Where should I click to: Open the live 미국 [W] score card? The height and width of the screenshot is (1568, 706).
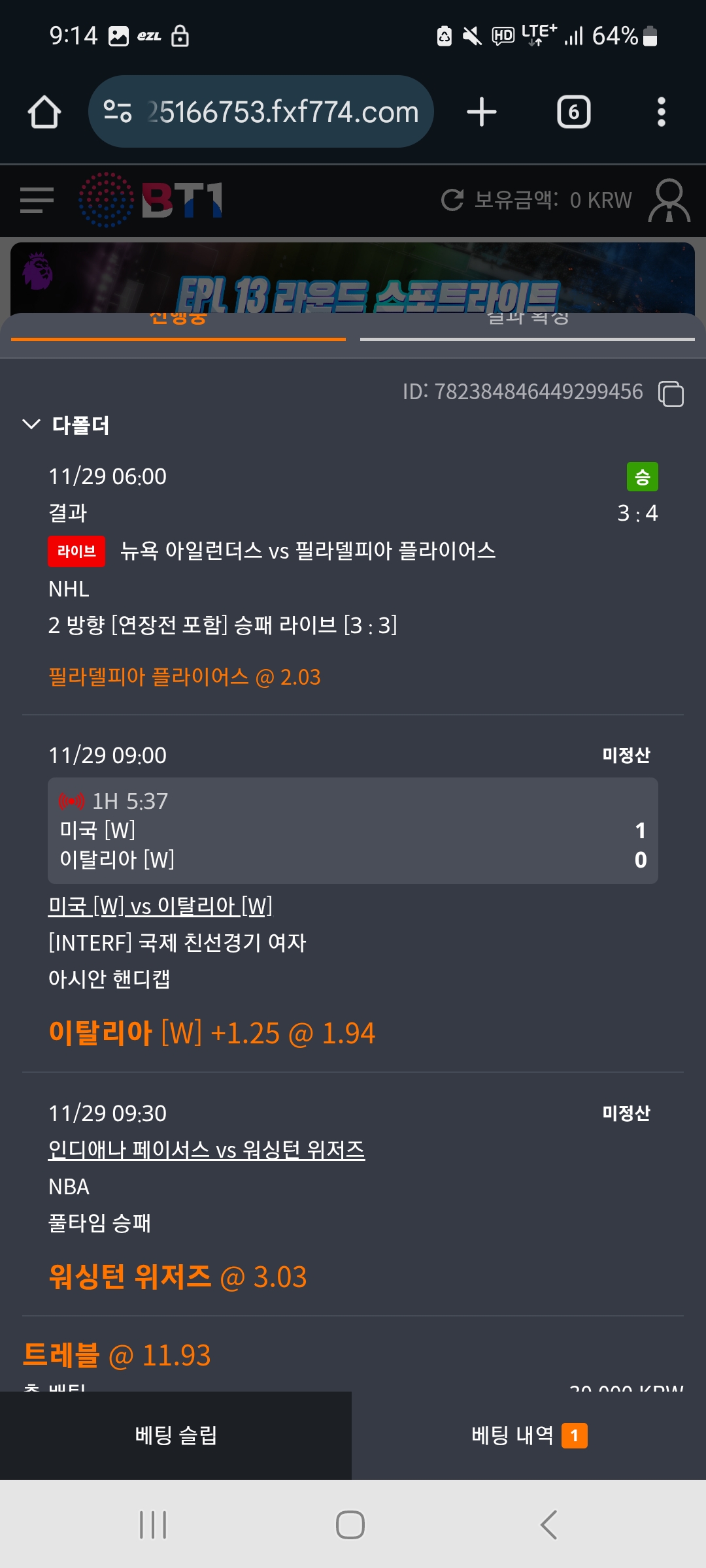click(353, 830)
